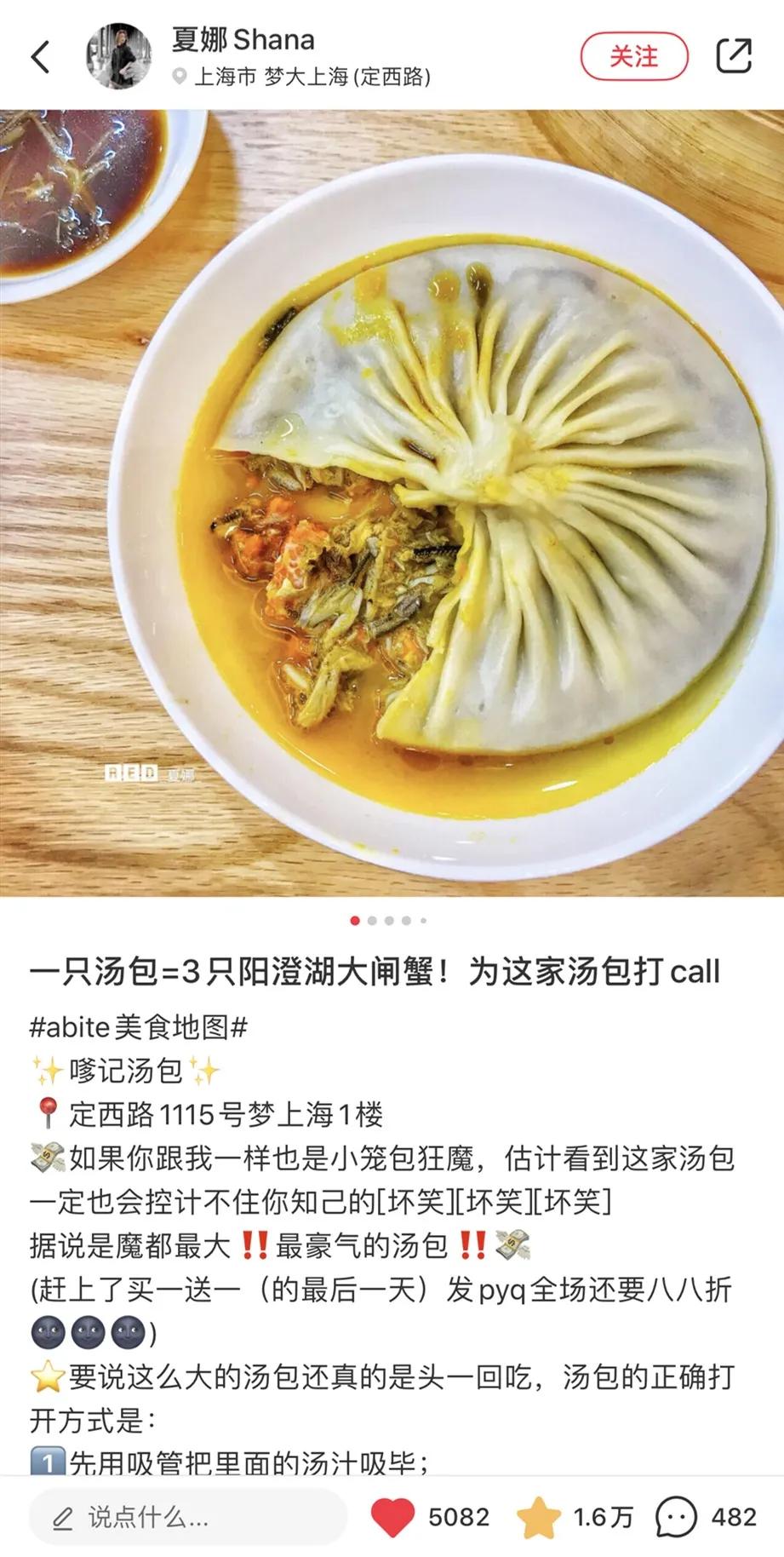The image size is (784, 1557).
Task: Open 夏娜 Shana's profile avatar
Action: click(119, 54)
